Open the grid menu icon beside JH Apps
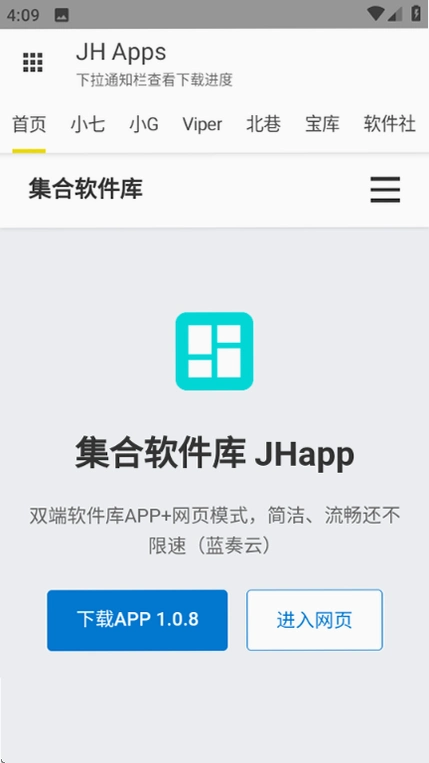 33,62
